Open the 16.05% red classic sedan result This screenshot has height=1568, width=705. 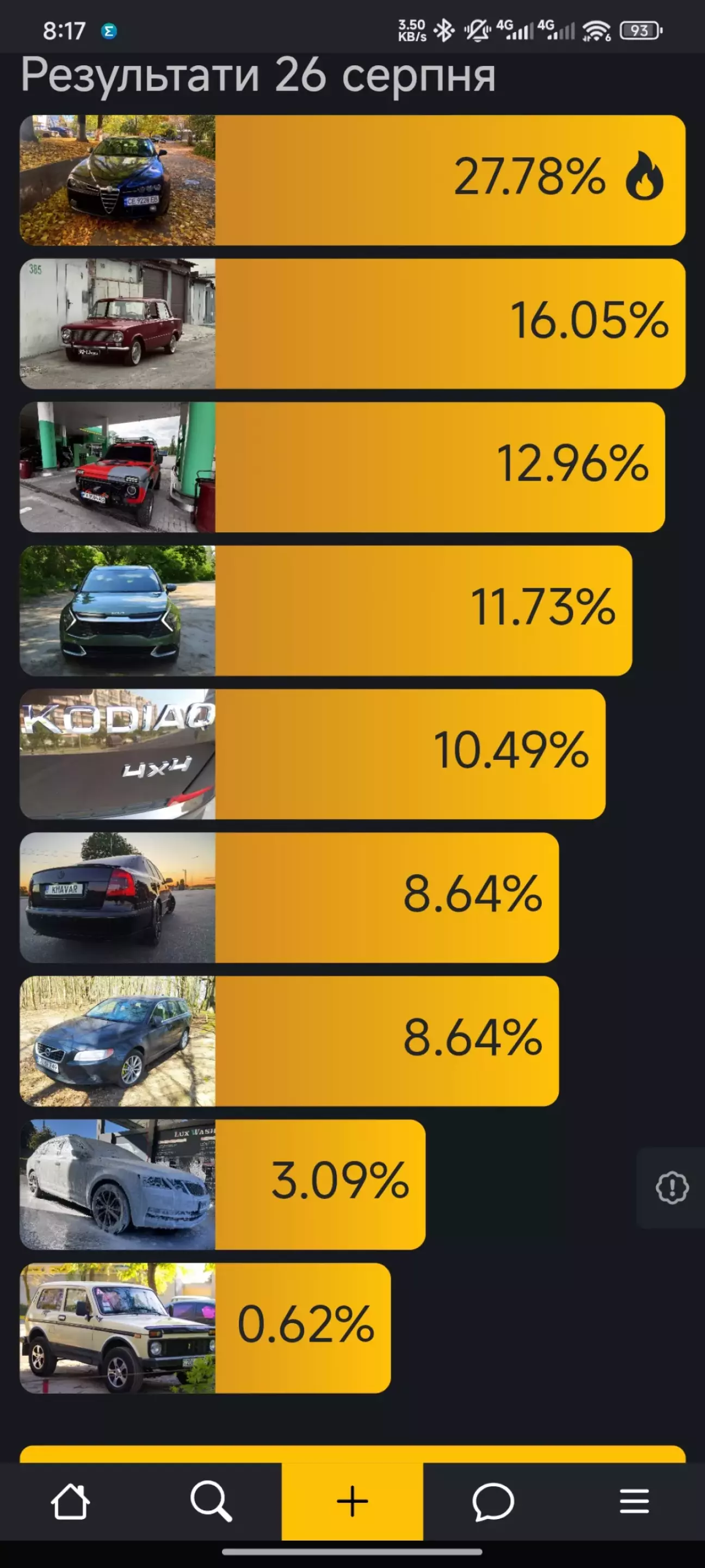[x=352, y=324]
